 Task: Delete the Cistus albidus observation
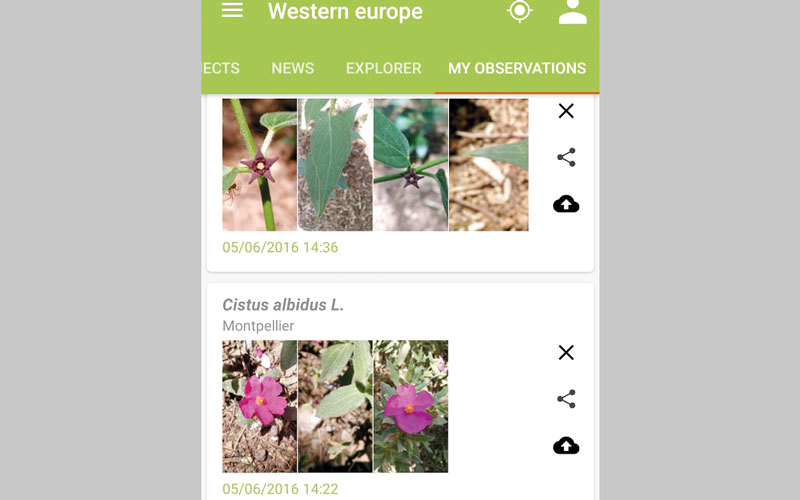[x=566, y=353]
